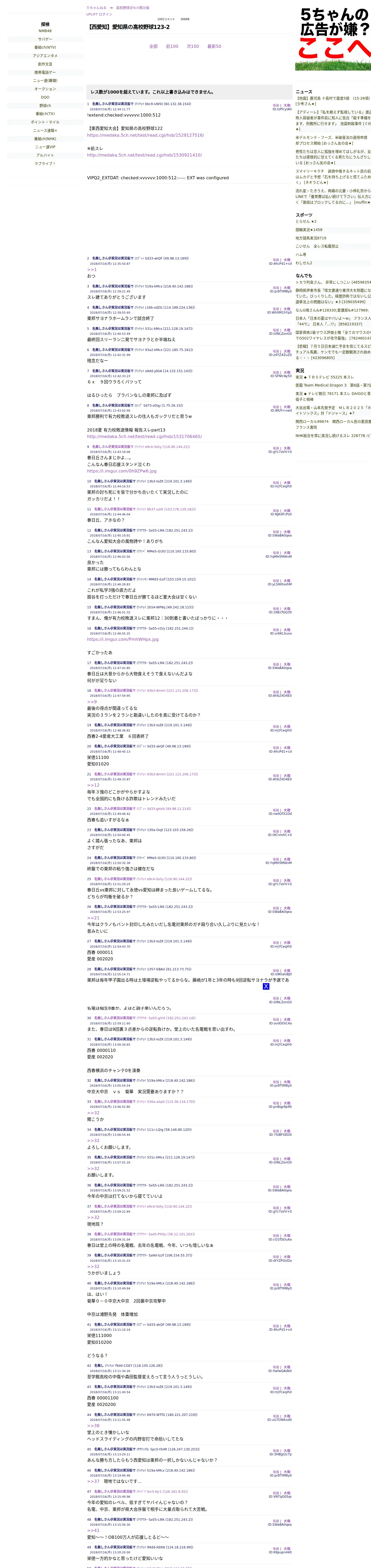Image resolution: width=371 pixels, height=1568 pixels.
Task: Open the imgur link PmhWHpx.jpg
Action: 123,639
